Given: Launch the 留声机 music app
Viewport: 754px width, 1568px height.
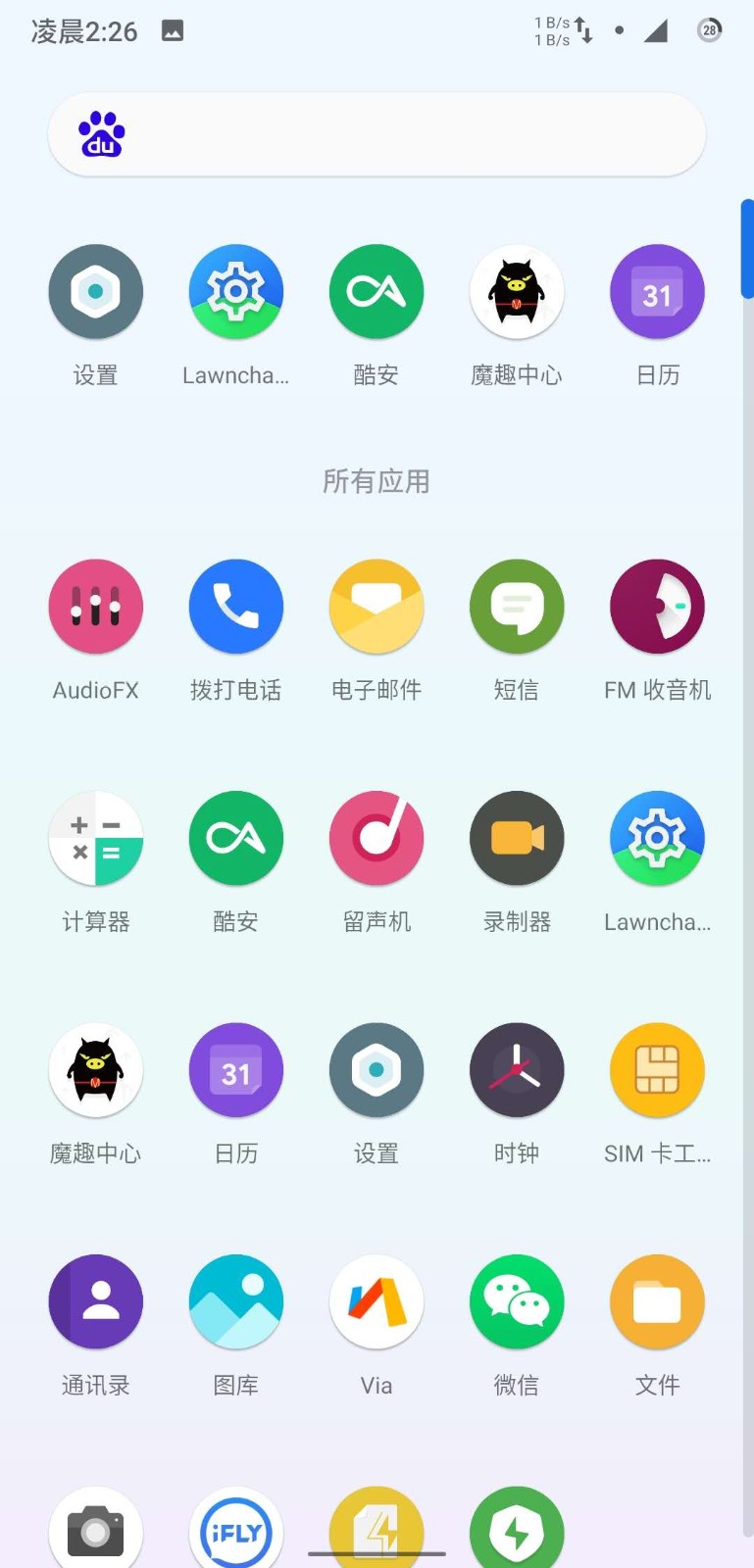Looking at the screenshot, I should [377, 838].
